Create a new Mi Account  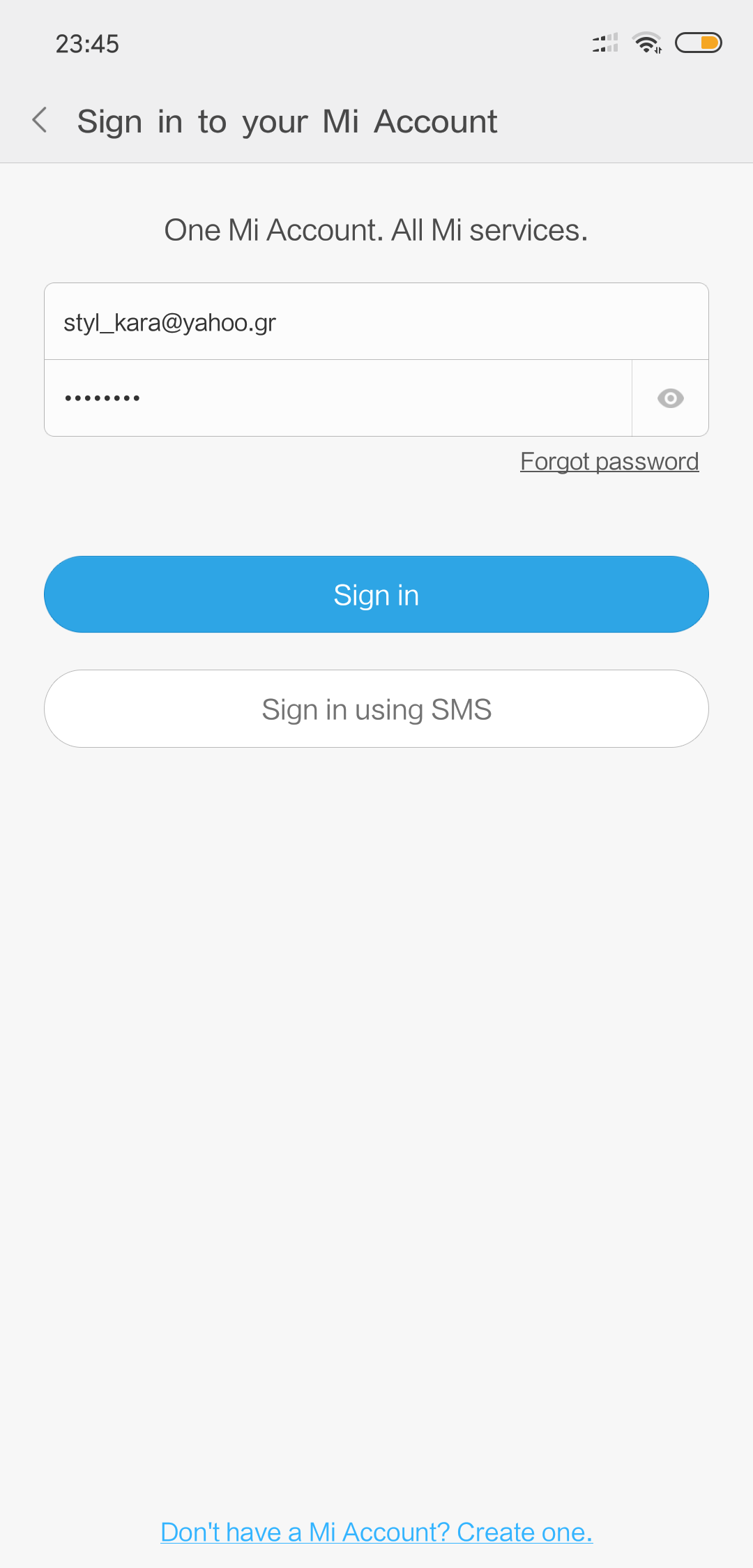[376, 1532]
